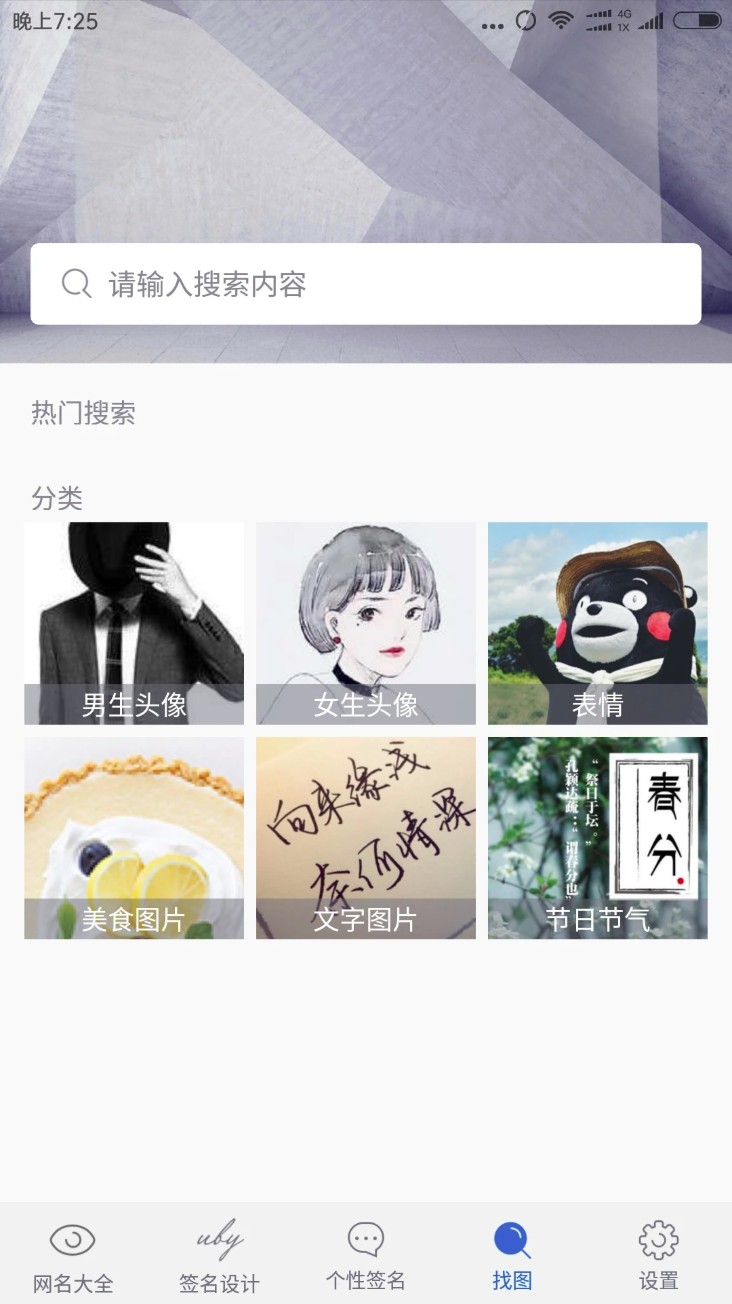Open the 男生头像 category
The width and height of the screenshot is (732, 1304).
click(x=133, y=622)
